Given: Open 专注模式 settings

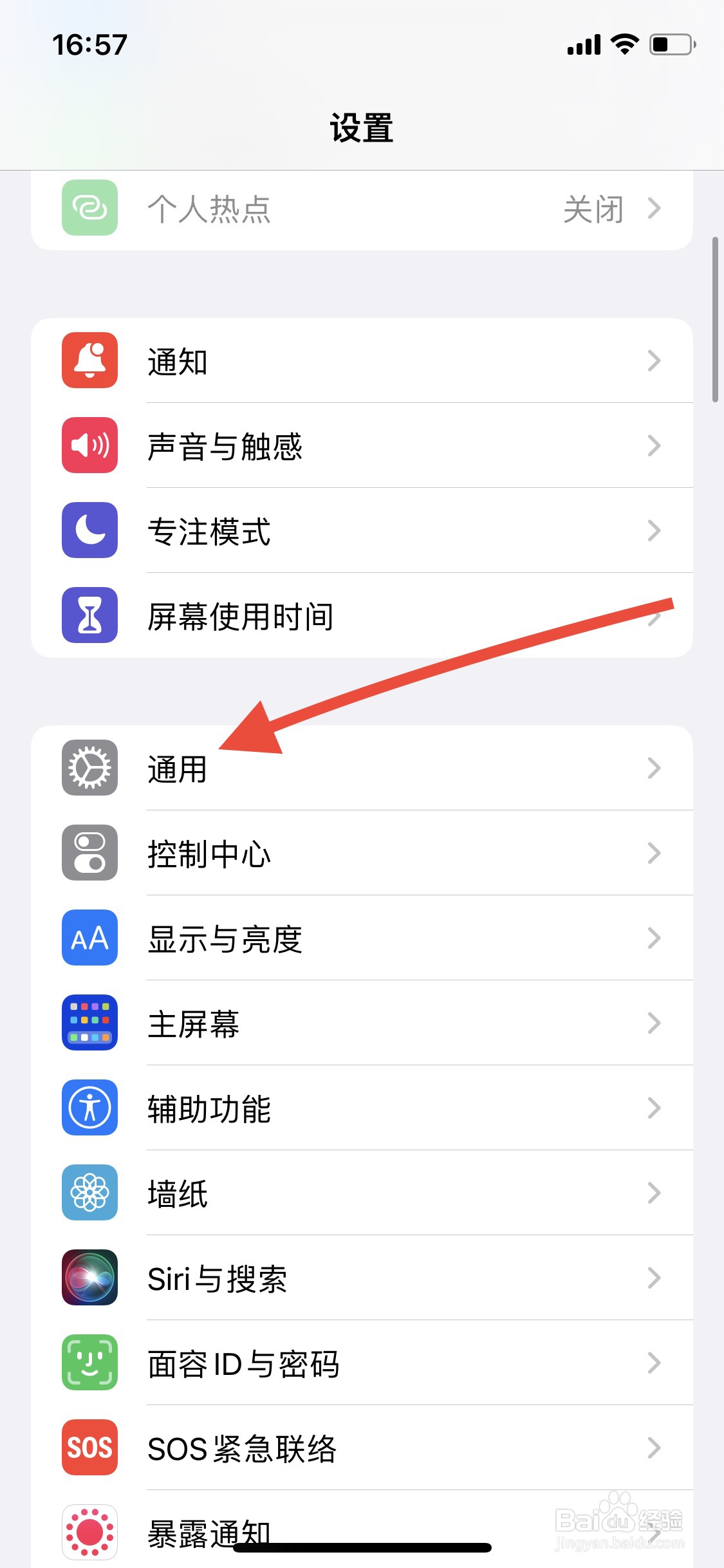Looking at the screenshot, I should (360, 530).
